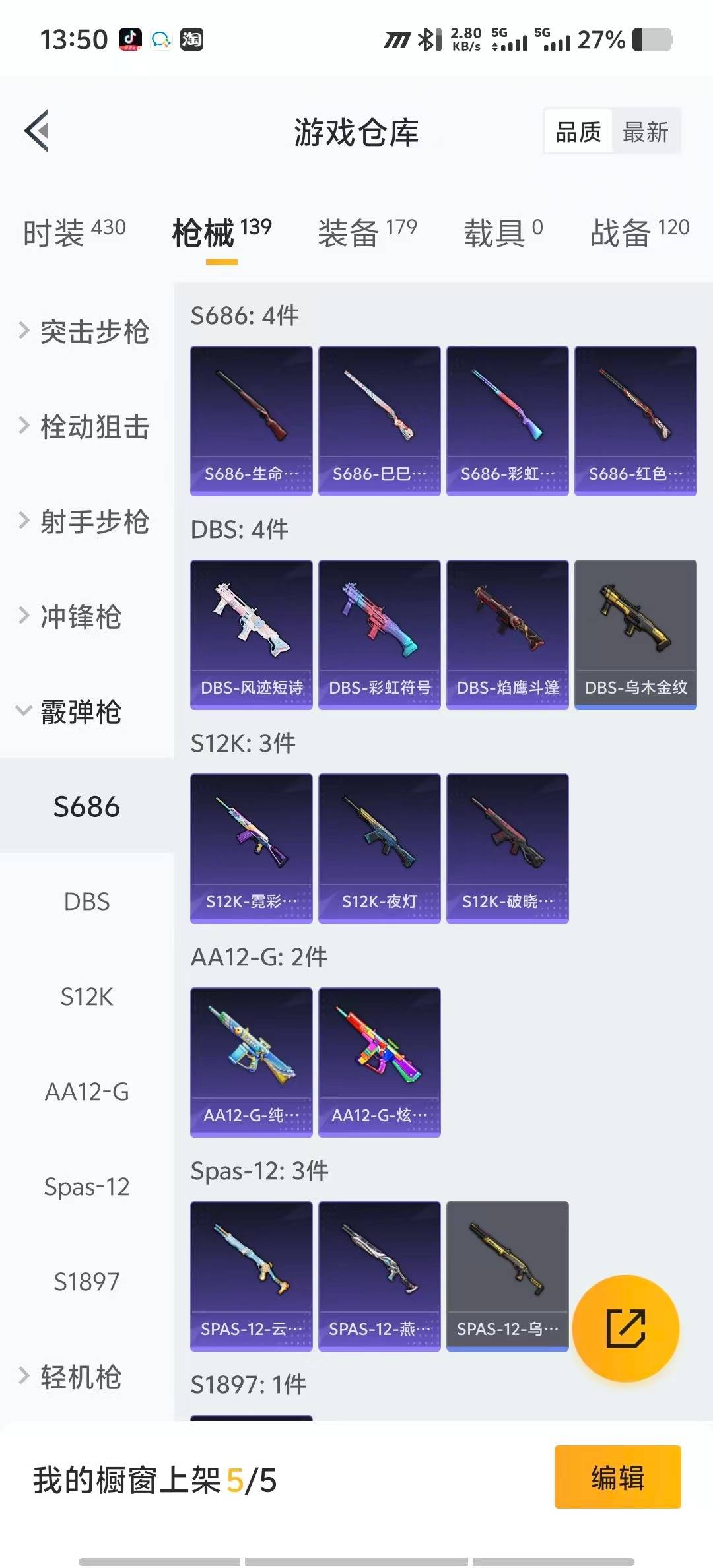Screen dimensions: 713x1568
Task: Switch to the 时装 tab
Action: [74, 232]
